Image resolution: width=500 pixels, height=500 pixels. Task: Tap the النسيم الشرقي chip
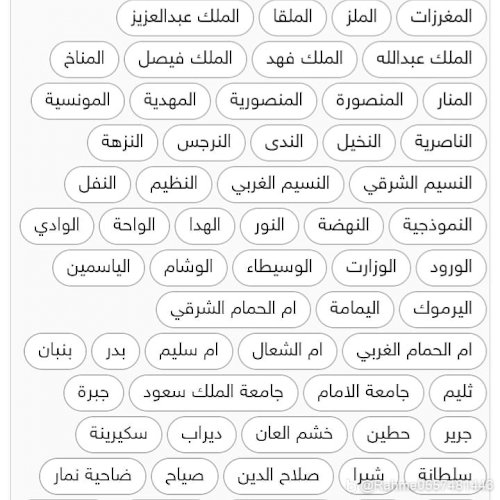(418, 184)
